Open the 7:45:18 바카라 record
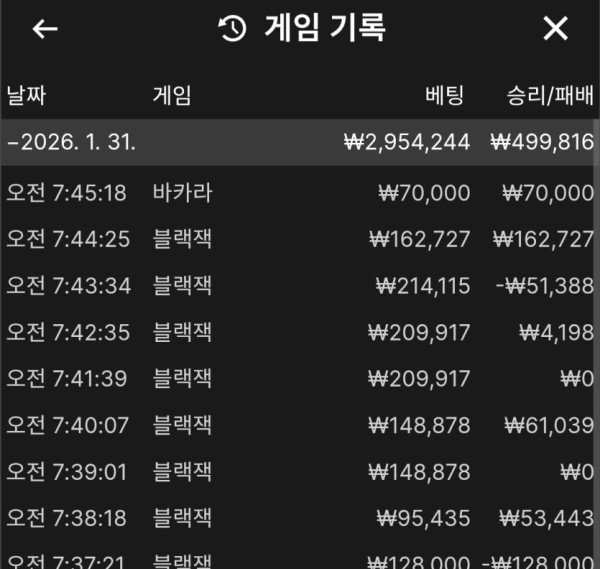 (x=300, y=193)
